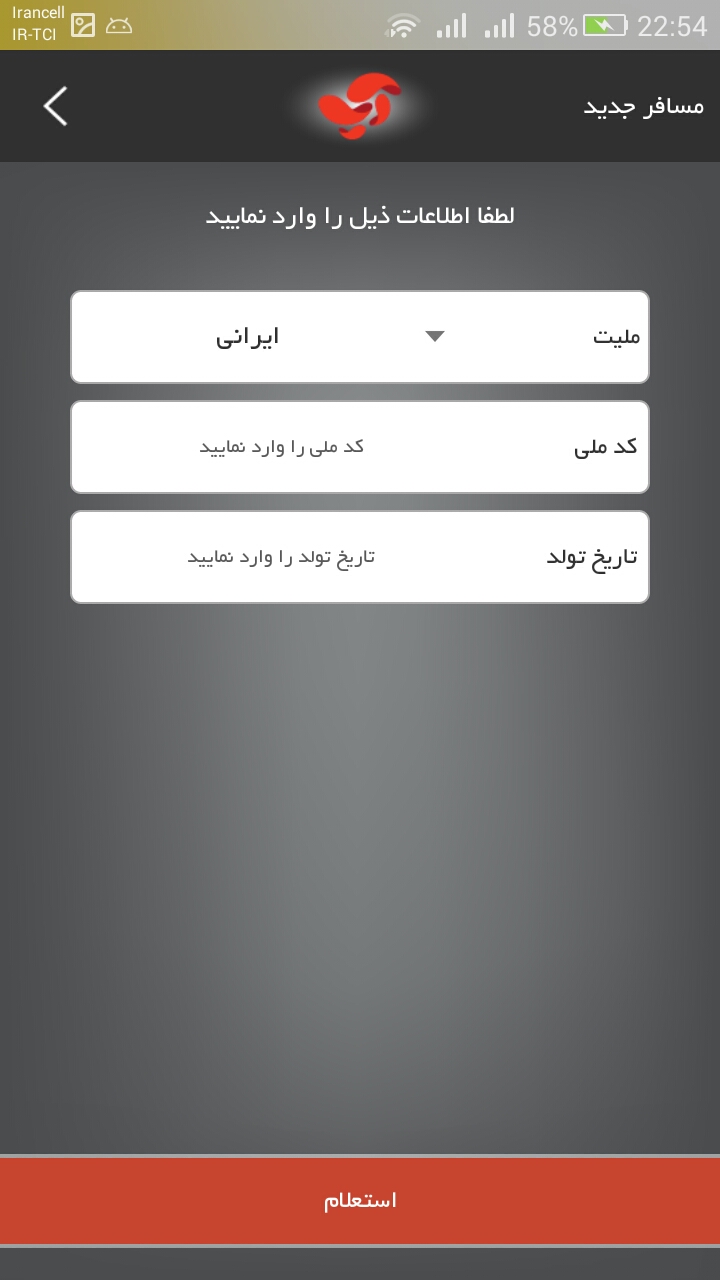Tap the national code (کد ملی) field
The height and width of the screenshot is (1280, 720).
point(360,447)
